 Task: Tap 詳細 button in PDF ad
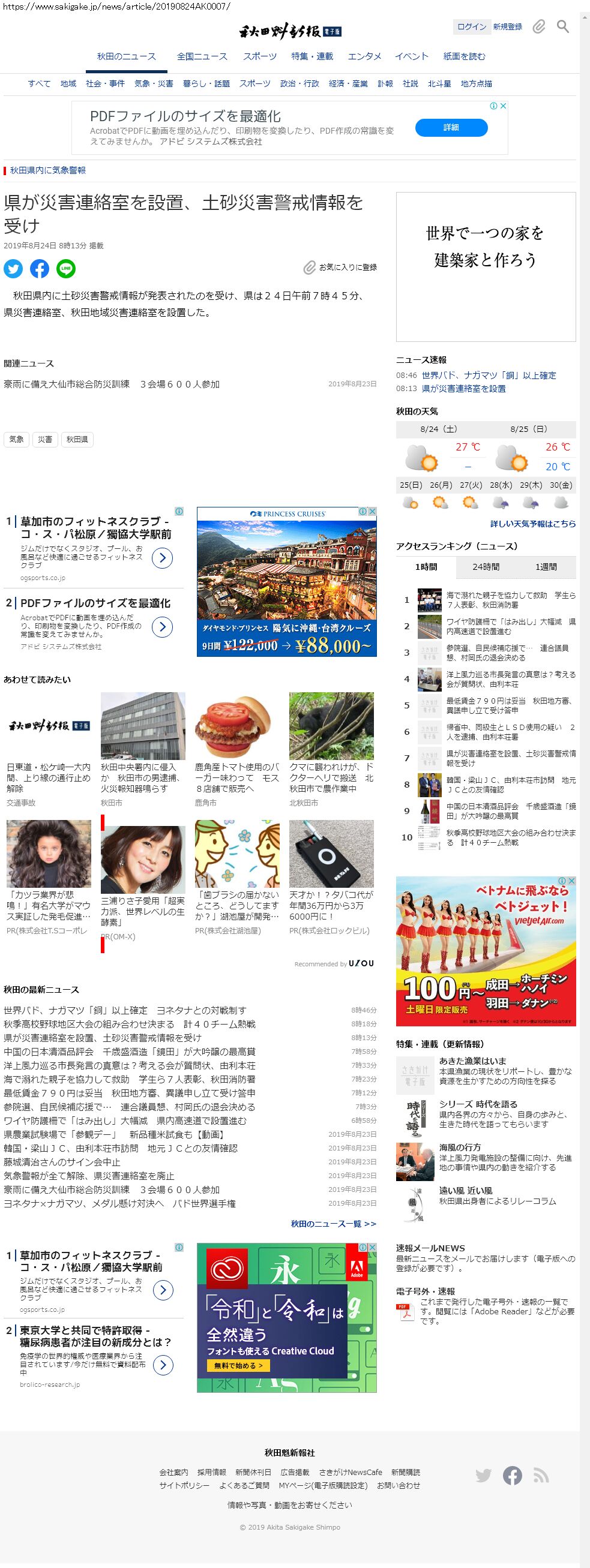[451, 127]
